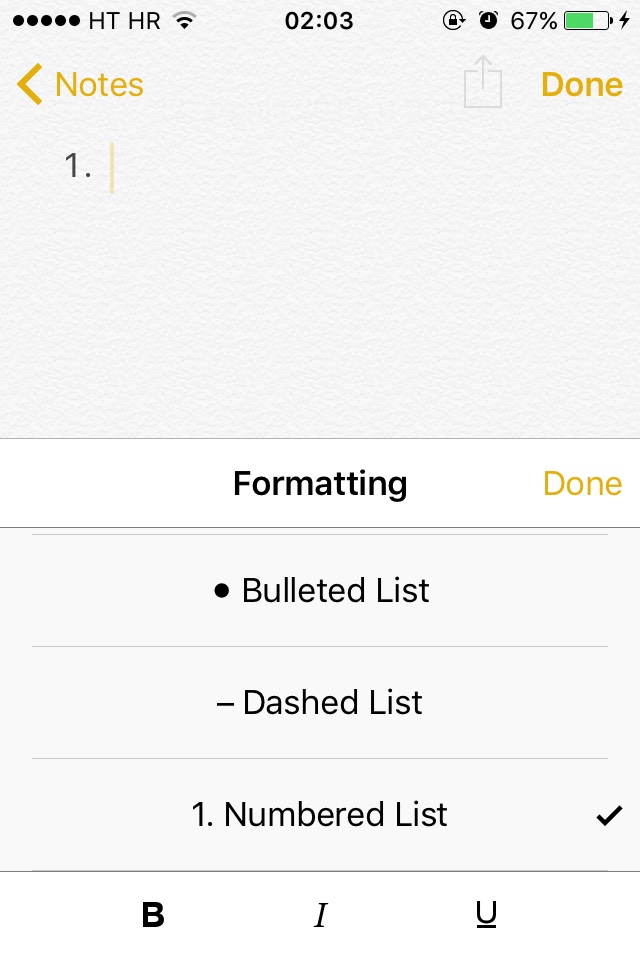Choose Dashed List format
This screenshot has height=960, width=640.
point(320,702)
